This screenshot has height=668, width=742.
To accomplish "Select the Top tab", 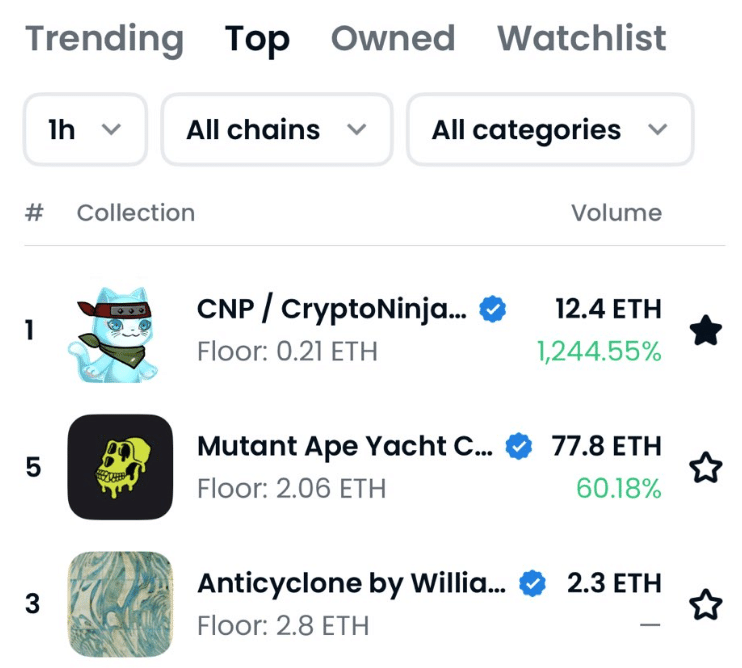I will pyautogui.click(x=257, y=39).
